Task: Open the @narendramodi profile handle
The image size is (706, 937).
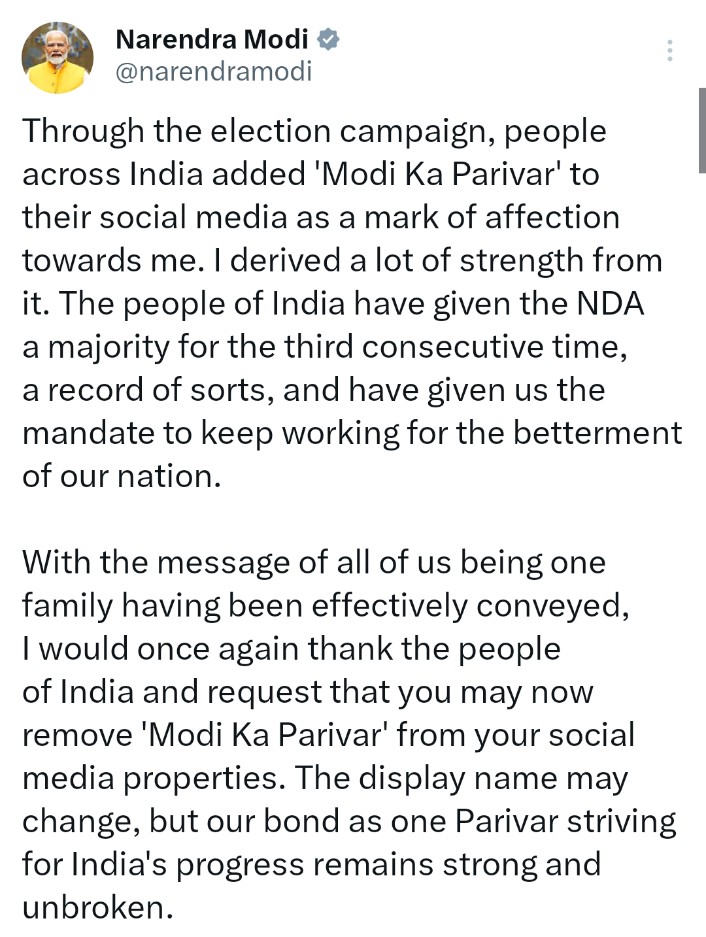Action: pos(214,73)
